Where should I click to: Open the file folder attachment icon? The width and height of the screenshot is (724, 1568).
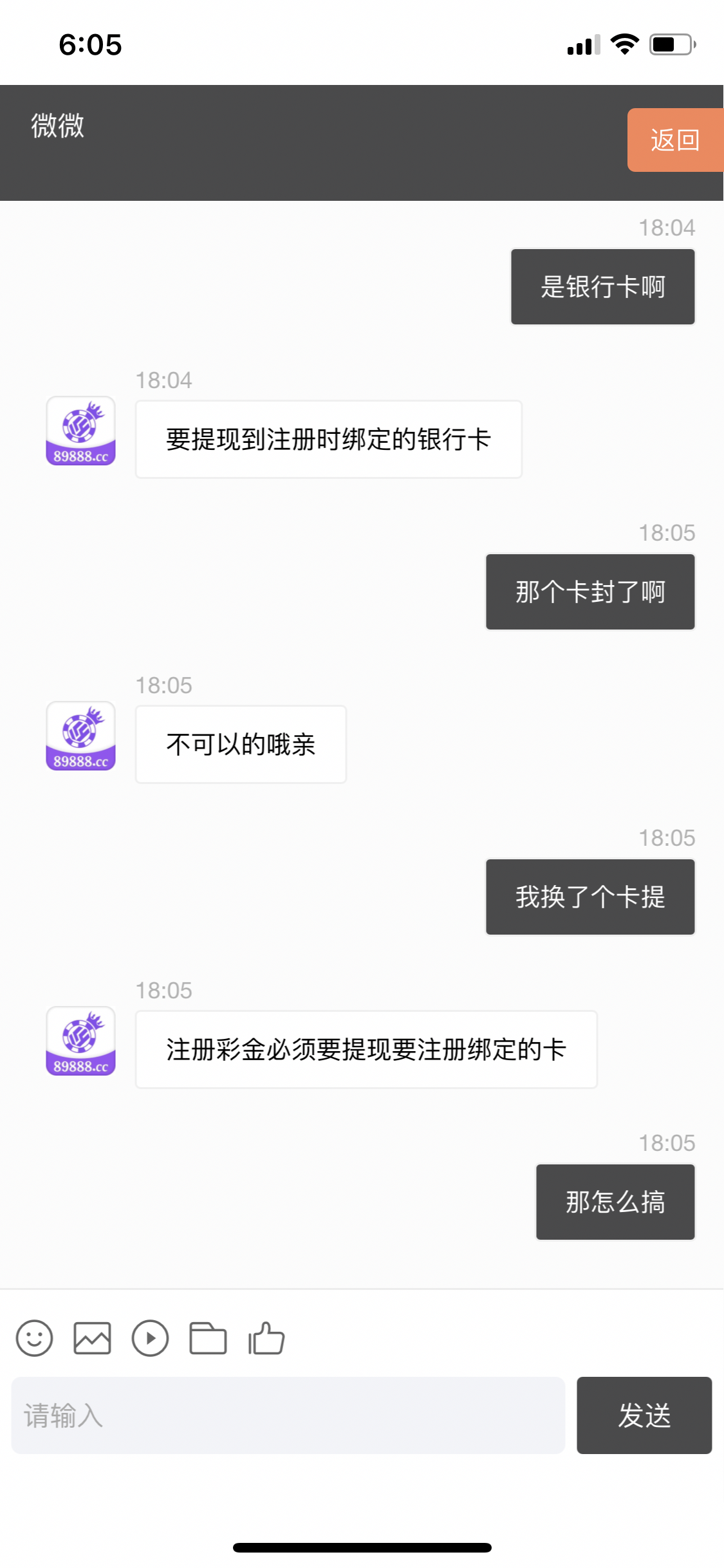(x=208, y=1339)
